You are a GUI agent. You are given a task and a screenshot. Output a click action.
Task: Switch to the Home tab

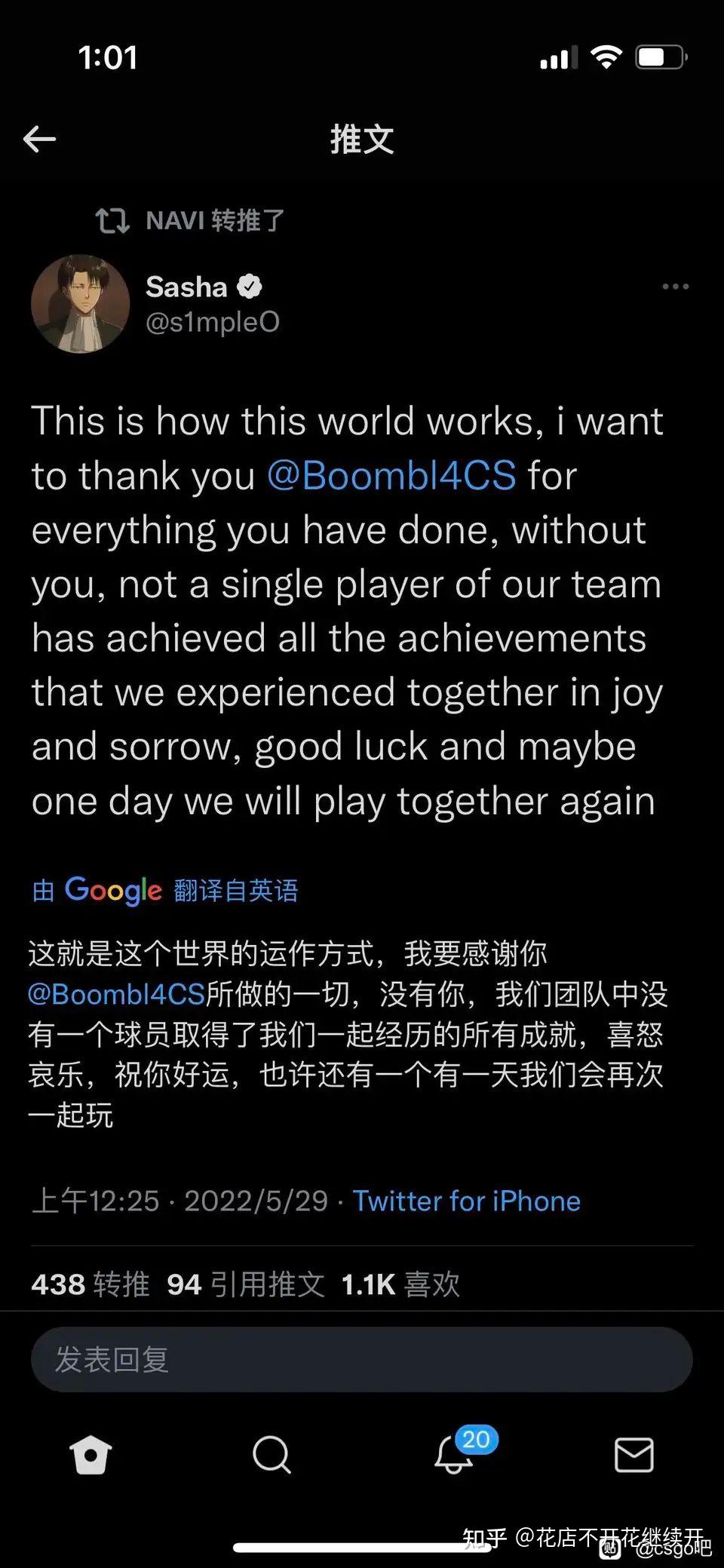[x=90, y=1454]
